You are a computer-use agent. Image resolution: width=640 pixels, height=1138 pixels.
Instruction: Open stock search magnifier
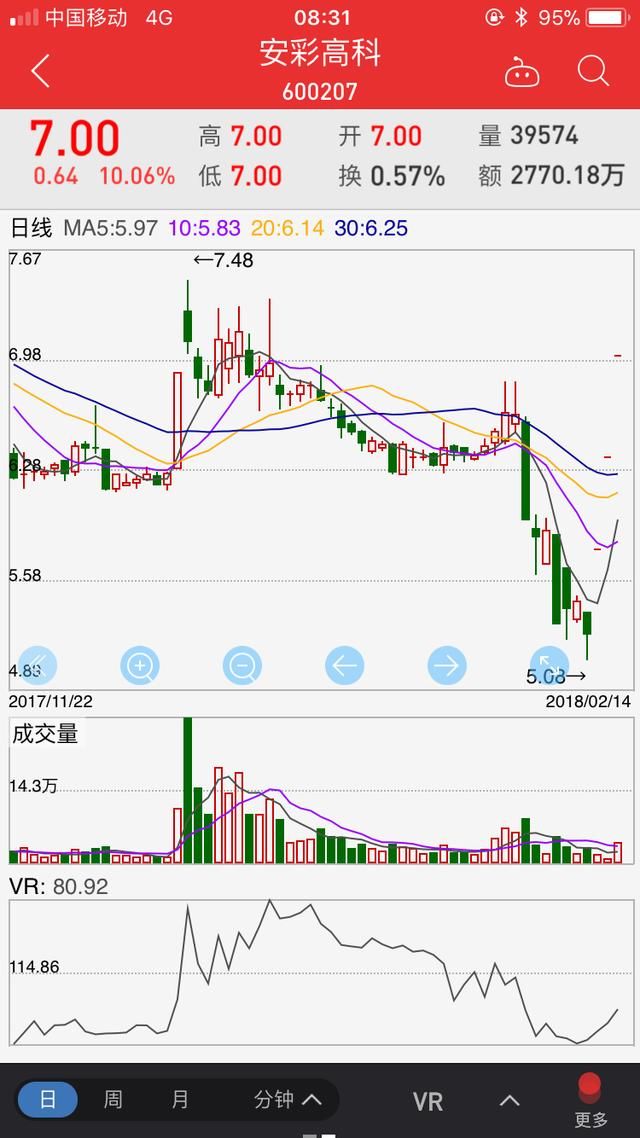pos(593,71)
